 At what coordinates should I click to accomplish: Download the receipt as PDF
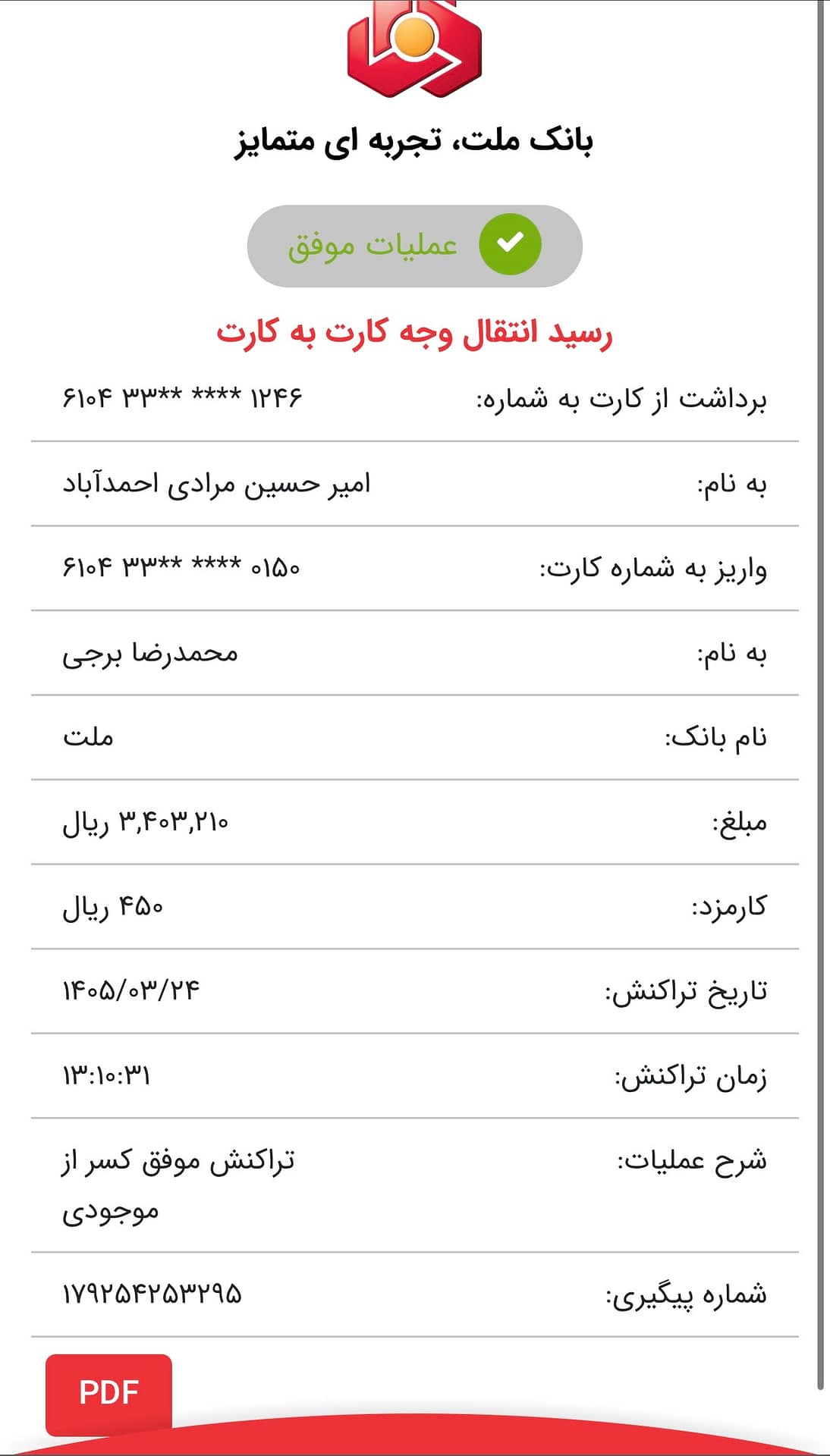point(108,1394)
